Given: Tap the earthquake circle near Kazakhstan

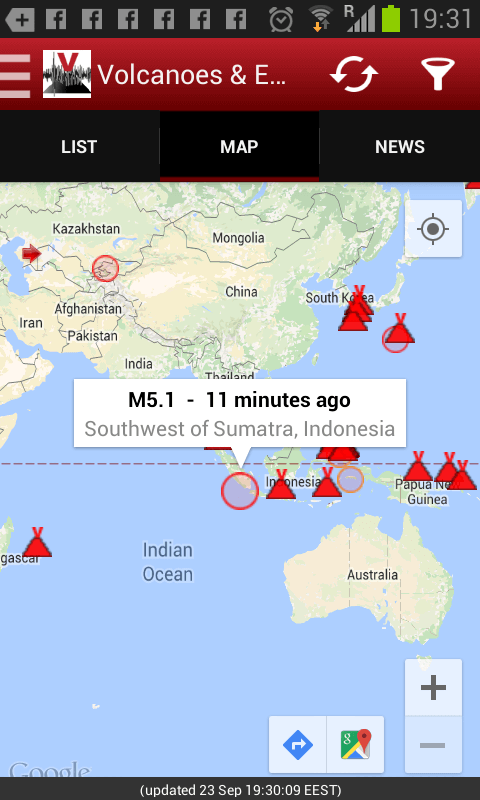Looking at the screenshot, I should [x=105, y=268].
